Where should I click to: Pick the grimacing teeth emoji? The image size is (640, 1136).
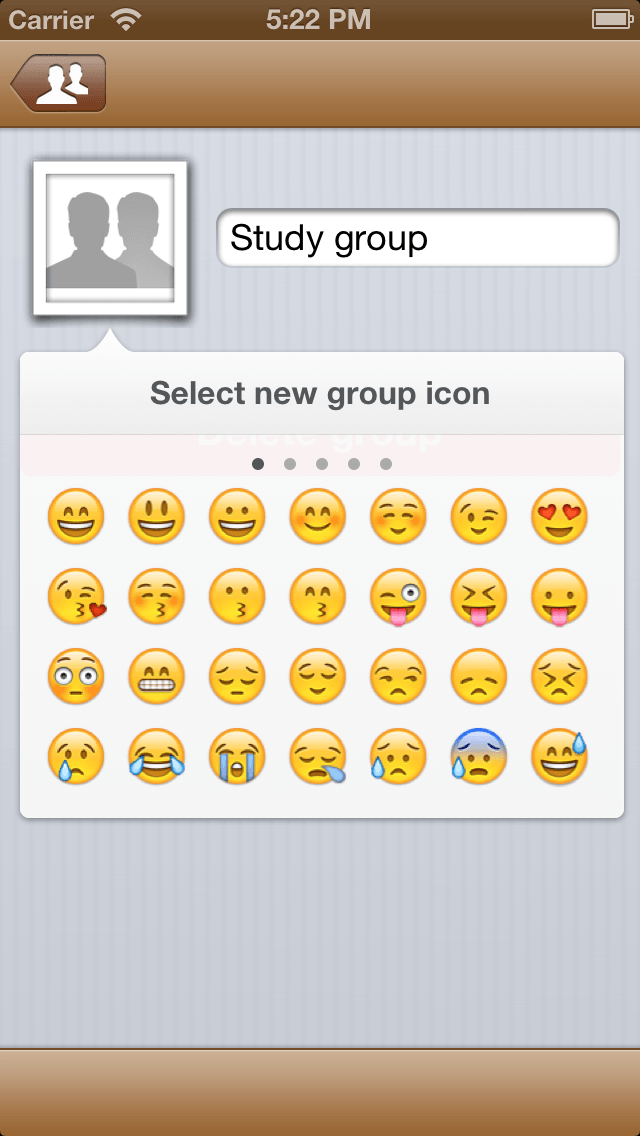tap(156, 678)
